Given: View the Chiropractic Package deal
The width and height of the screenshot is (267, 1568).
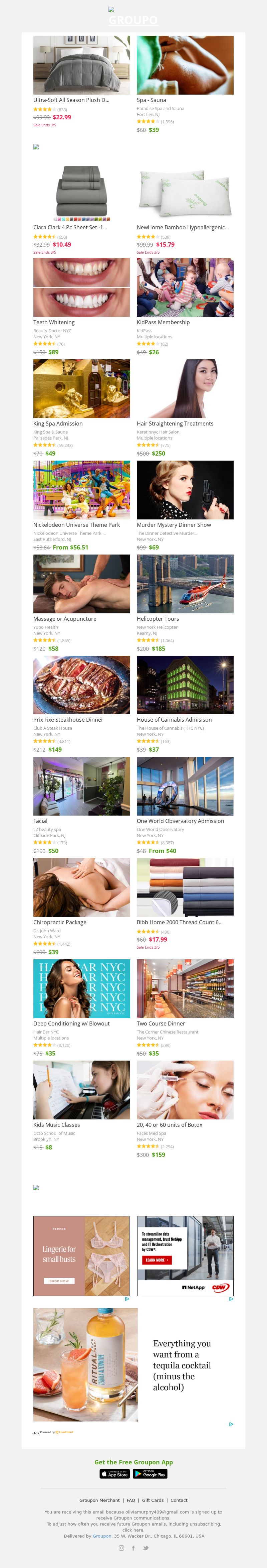Looking at the screenshot, I should (81, 887).
